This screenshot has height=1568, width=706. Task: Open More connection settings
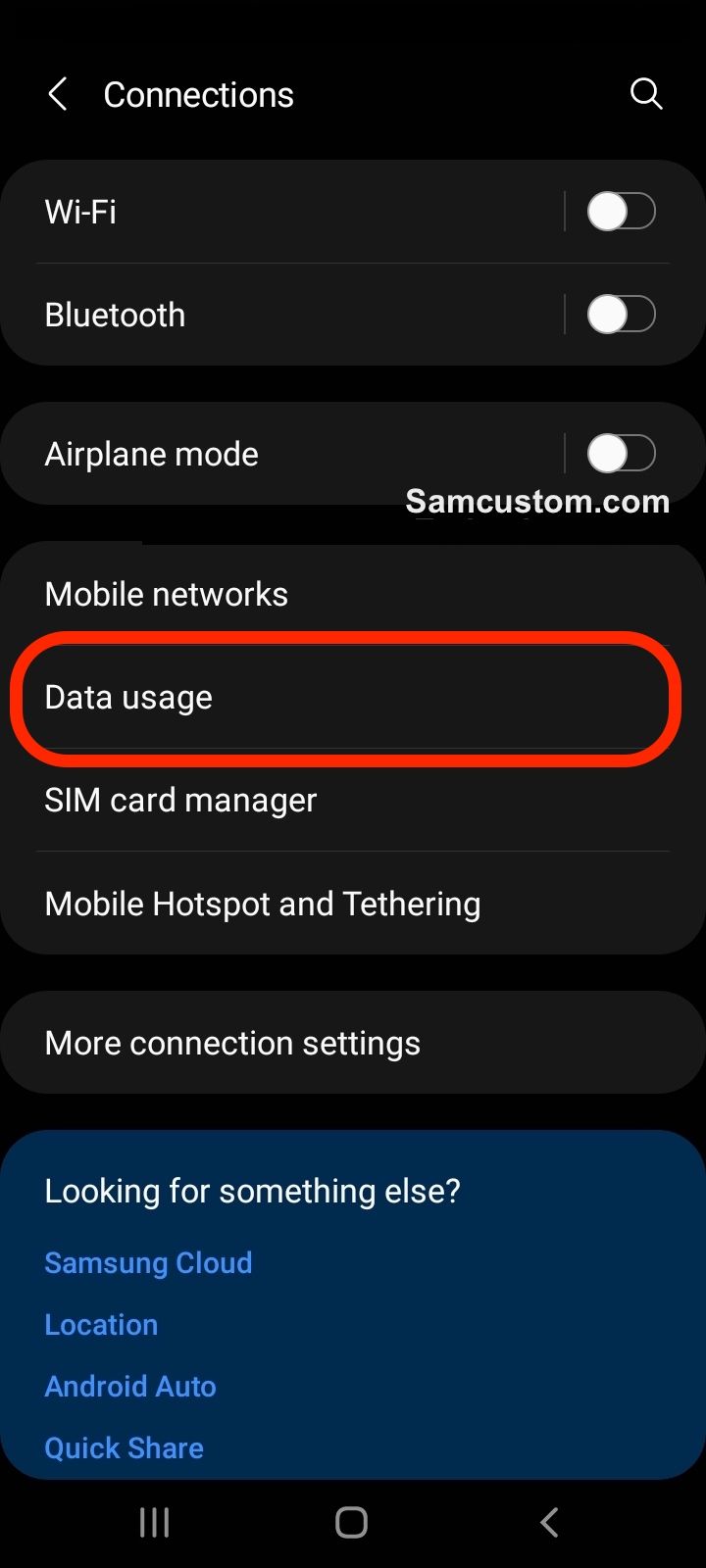(x=353, y=1043)
